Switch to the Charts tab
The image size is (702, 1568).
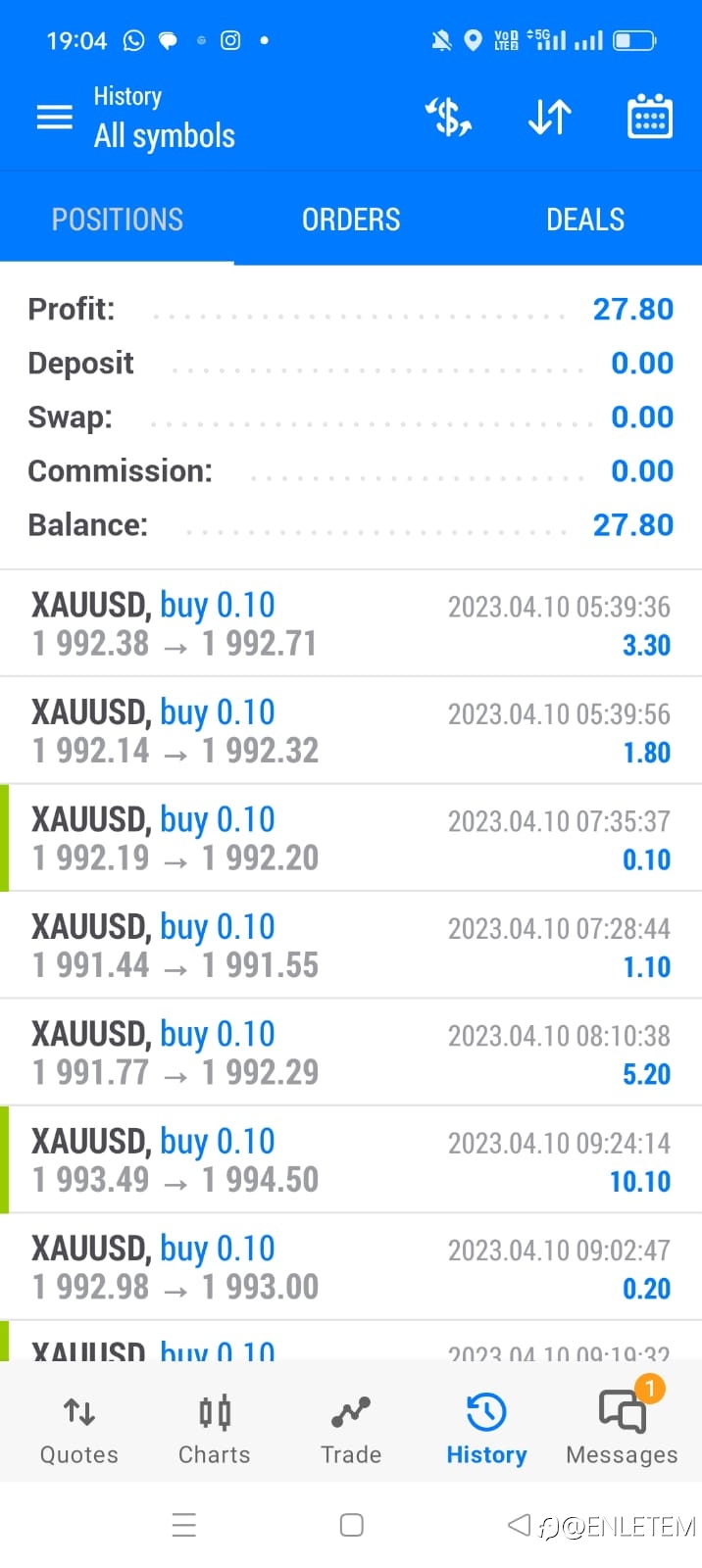[x=215, y=1430]
